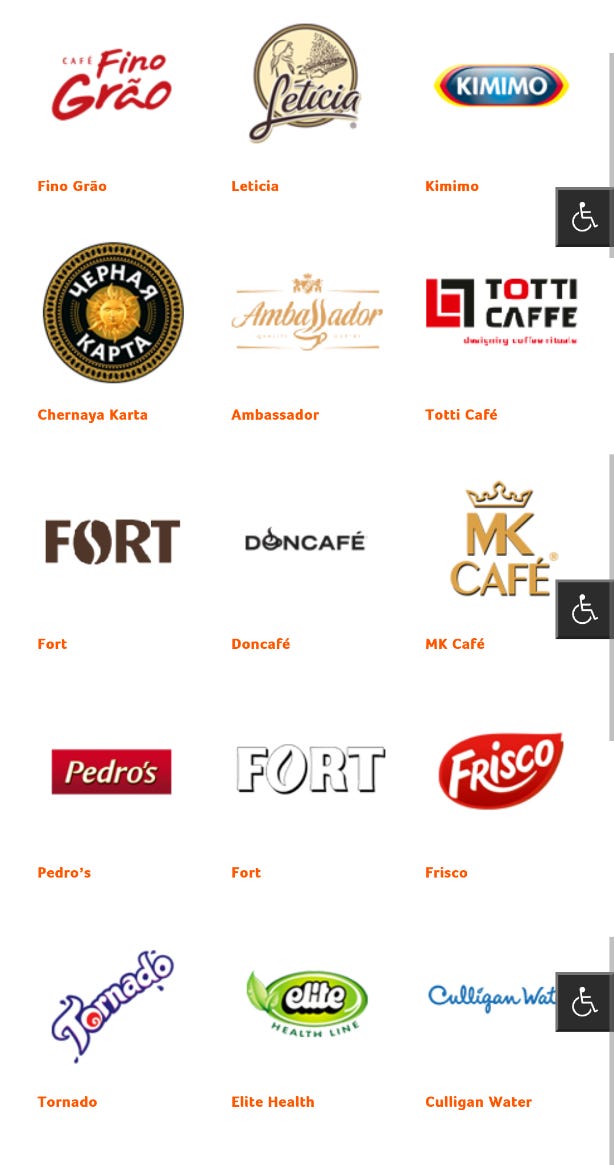View the Ambassador brand

306,312
